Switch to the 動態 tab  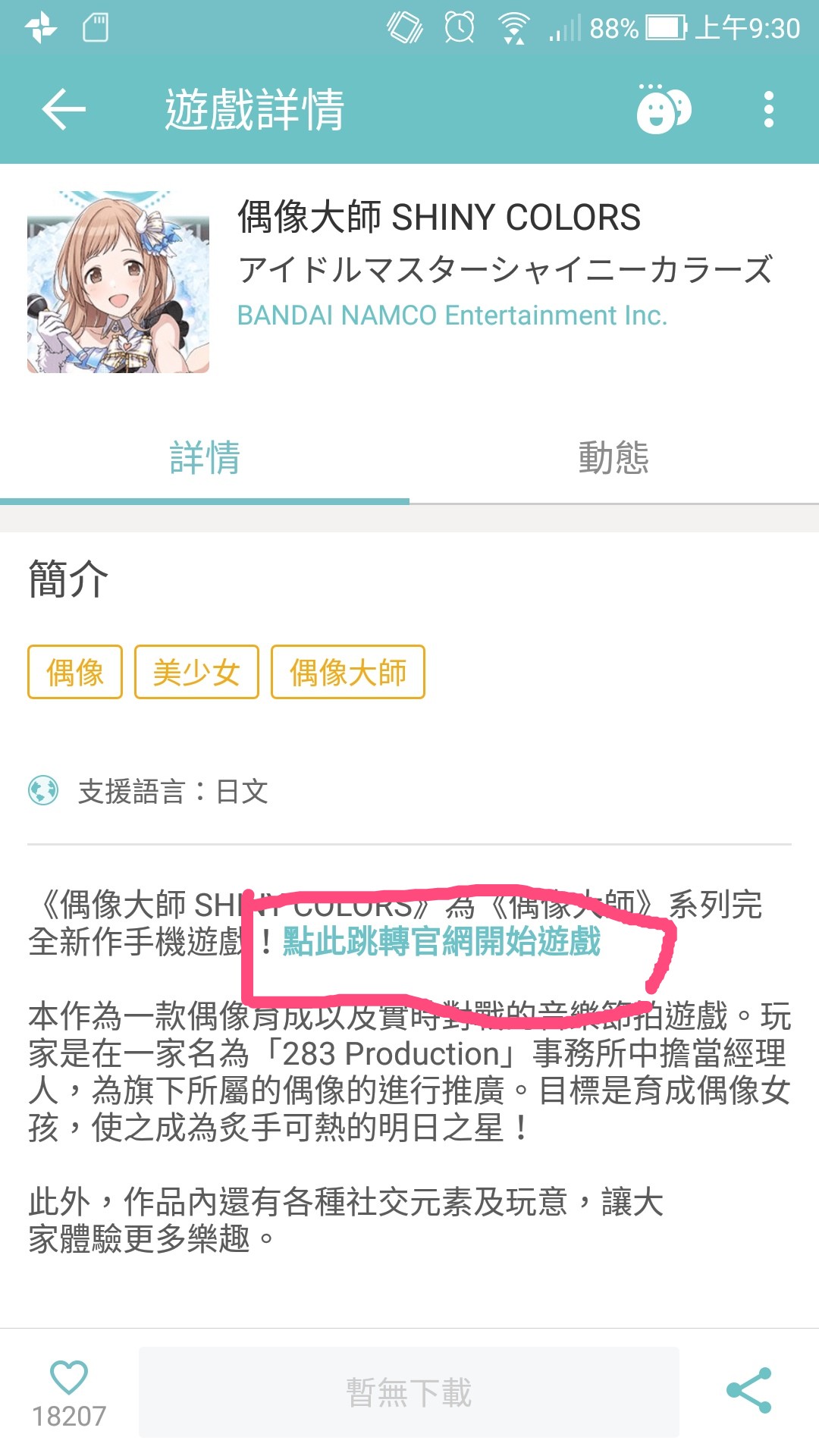pos(613,458)
